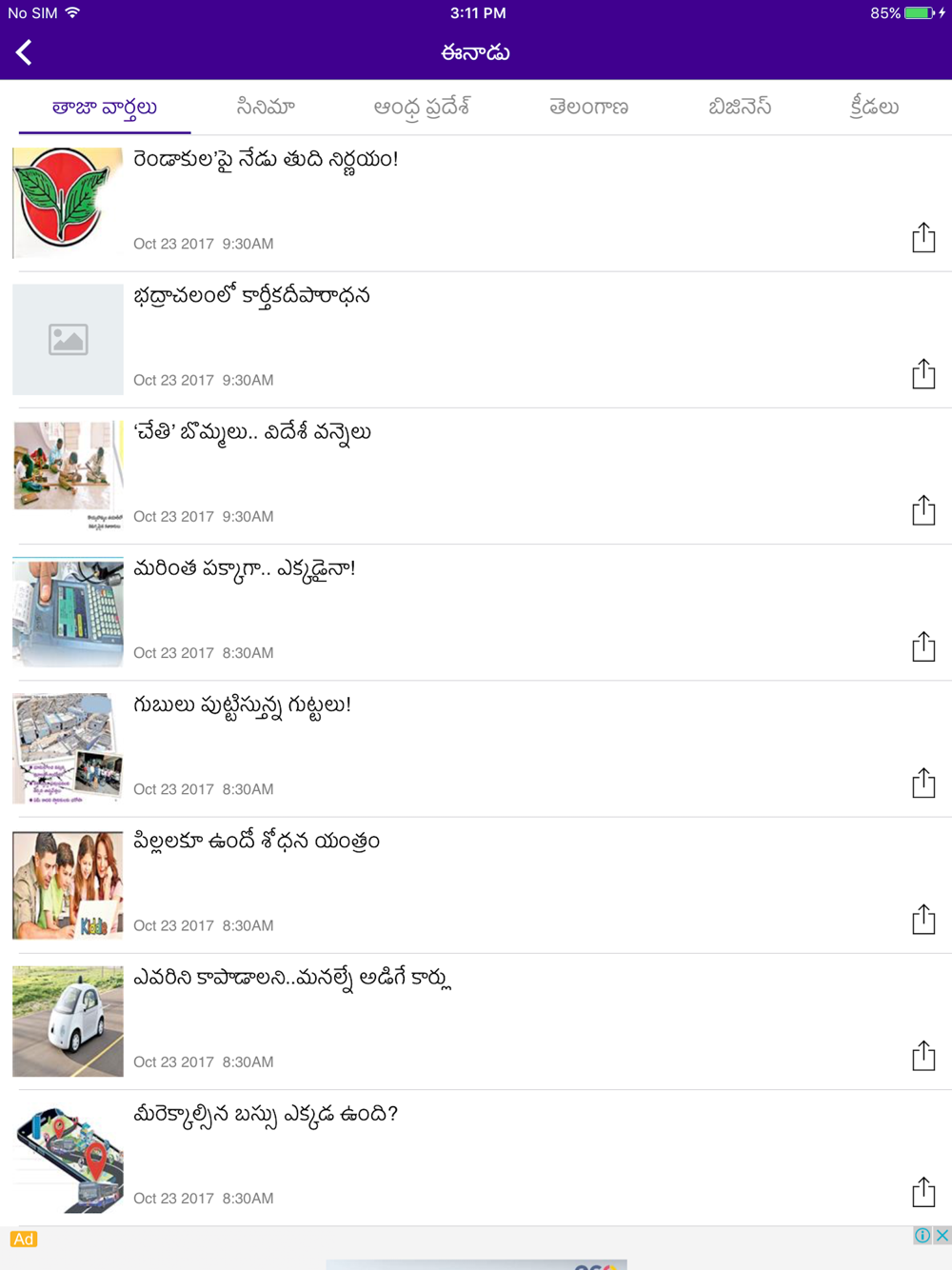Select the తాజా వార్తలు tab
Image resolution: width=952 pixels, height=1270 pixels.
105,107
